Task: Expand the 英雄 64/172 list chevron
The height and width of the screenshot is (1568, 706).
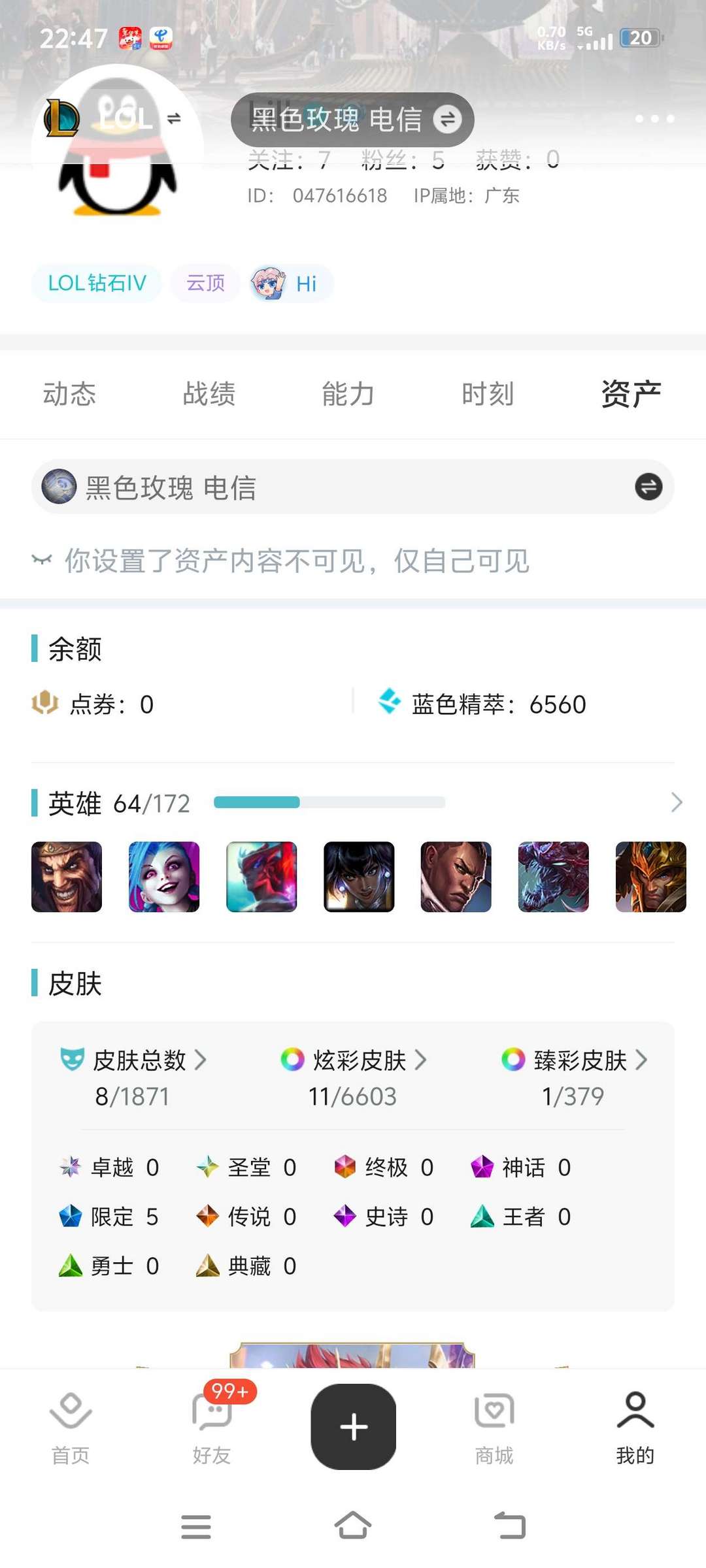Action: pyautogui.click(x=676, y=802)
